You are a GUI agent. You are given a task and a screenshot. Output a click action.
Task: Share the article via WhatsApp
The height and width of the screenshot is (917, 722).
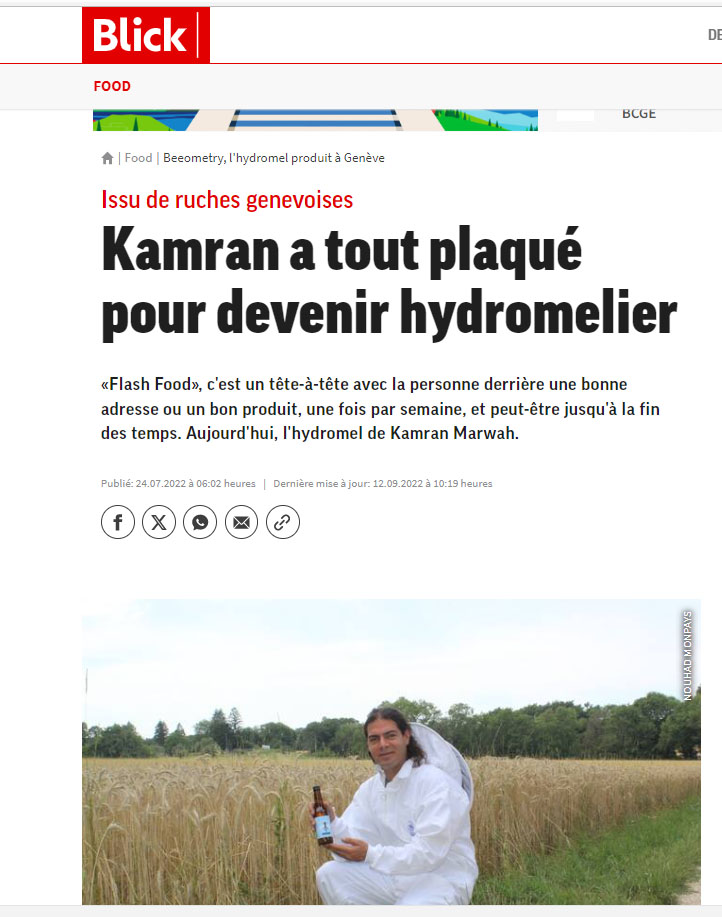click(x=200, y=522)
